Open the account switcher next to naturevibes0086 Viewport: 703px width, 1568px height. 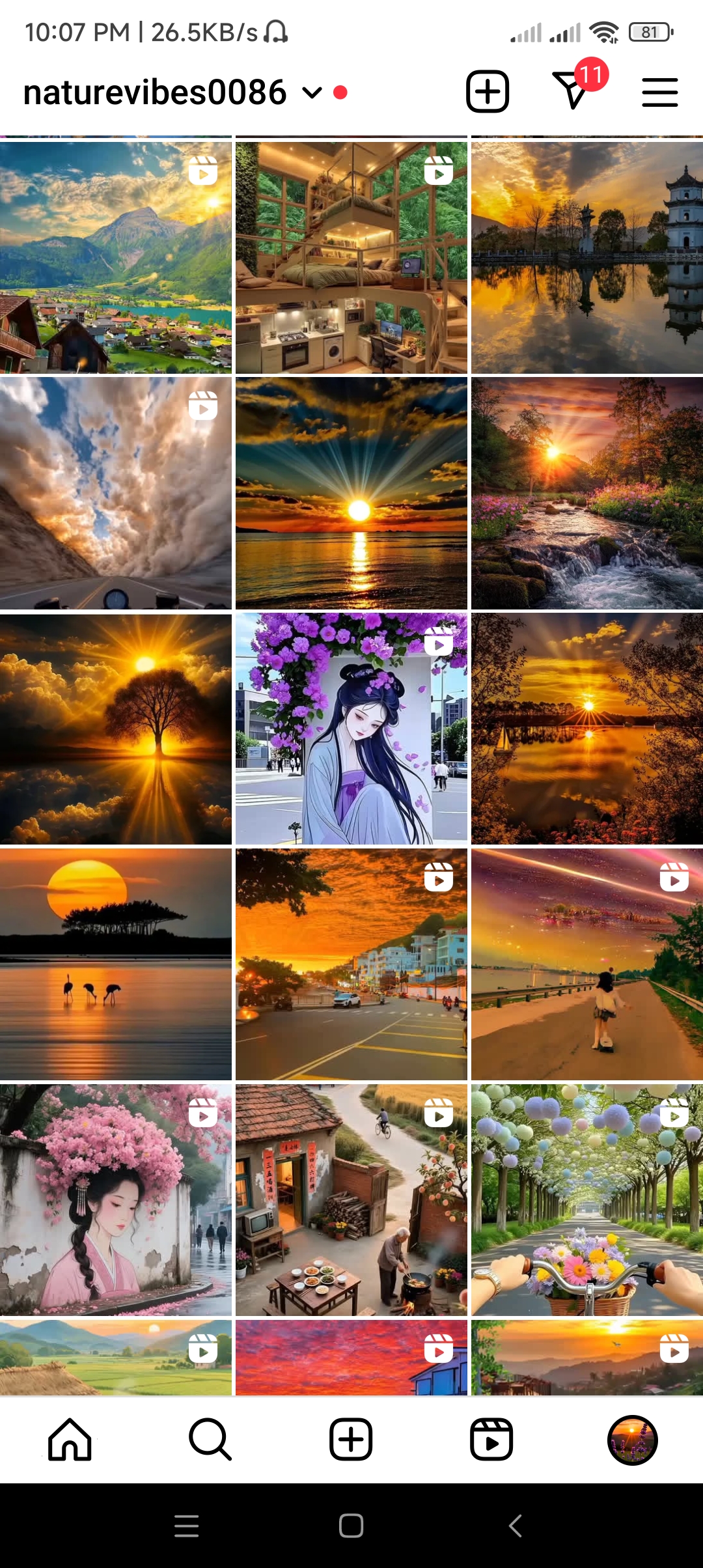pos(312,93)
